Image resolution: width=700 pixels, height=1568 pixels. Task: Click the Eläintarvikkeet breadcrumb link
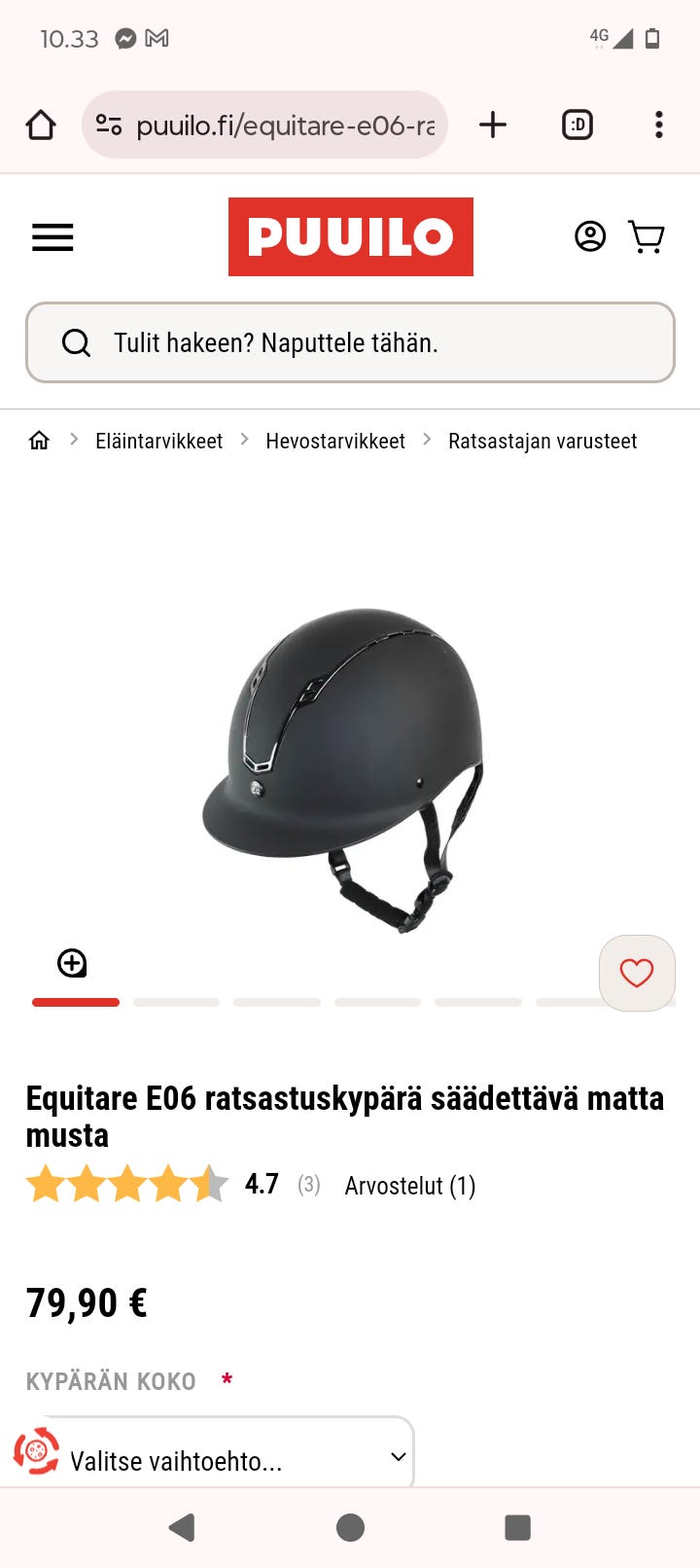158,441
